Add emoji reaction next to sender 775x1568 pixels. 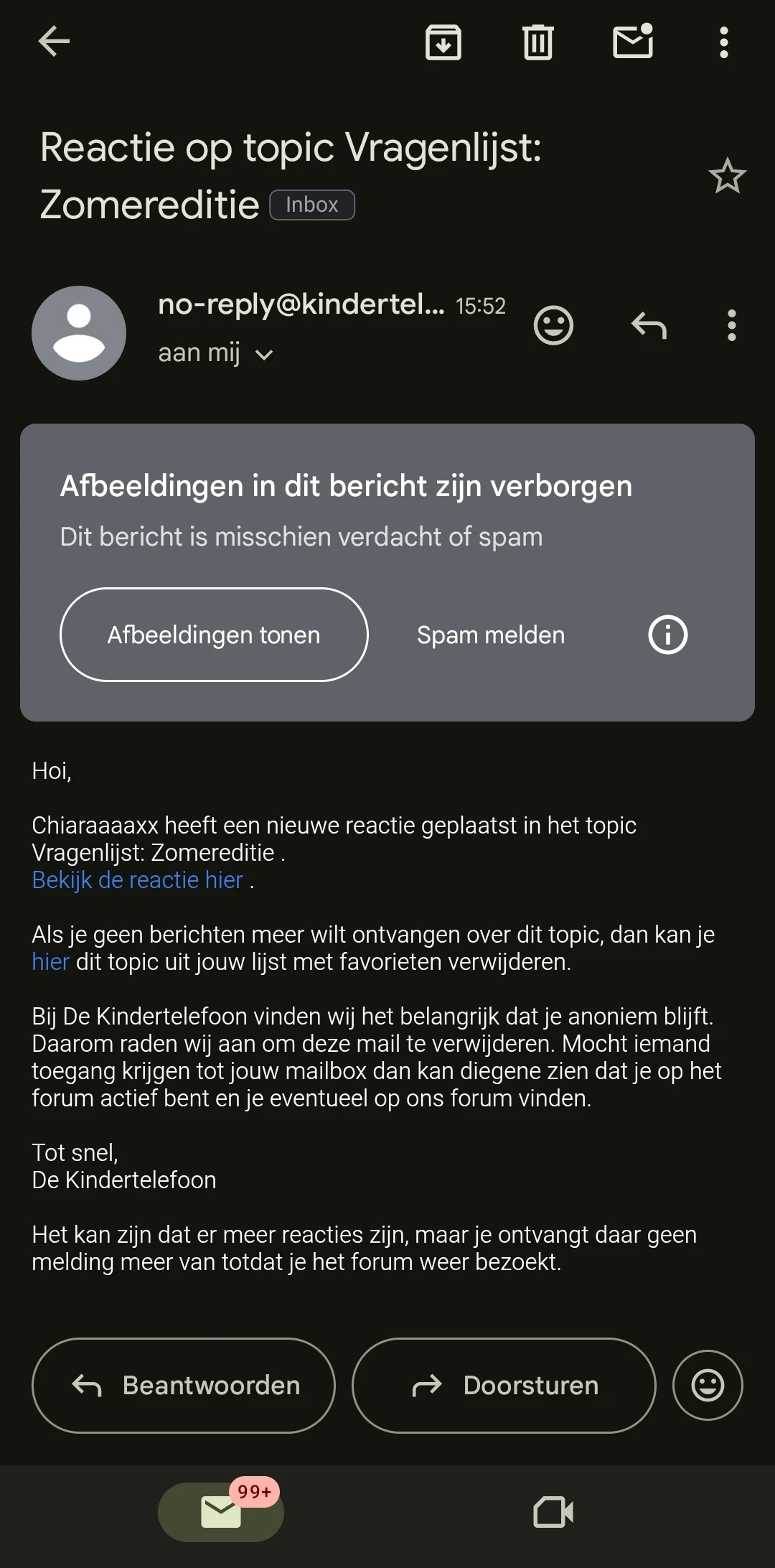point(553,326)
